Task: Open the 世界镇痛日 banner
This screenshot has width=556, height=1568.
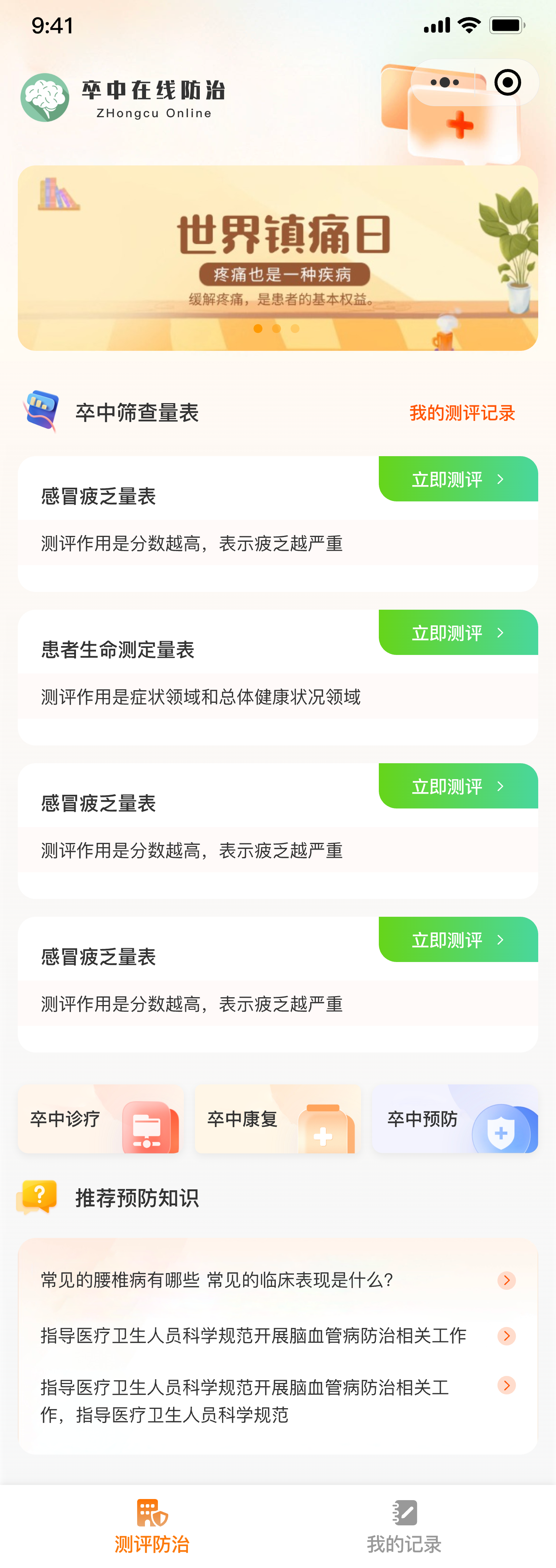Action: [x=278, y=257]
